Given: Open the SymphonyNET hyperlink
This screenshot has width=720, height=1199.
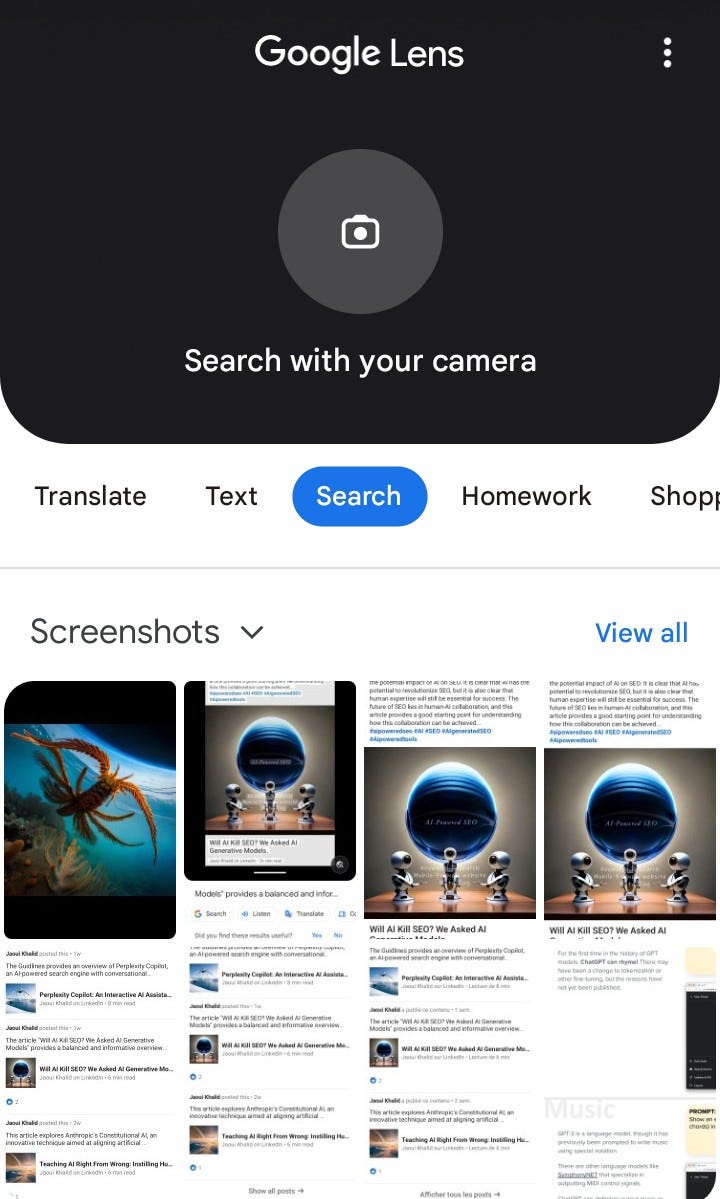Looking at the screenshot, I should (578, 1175).
